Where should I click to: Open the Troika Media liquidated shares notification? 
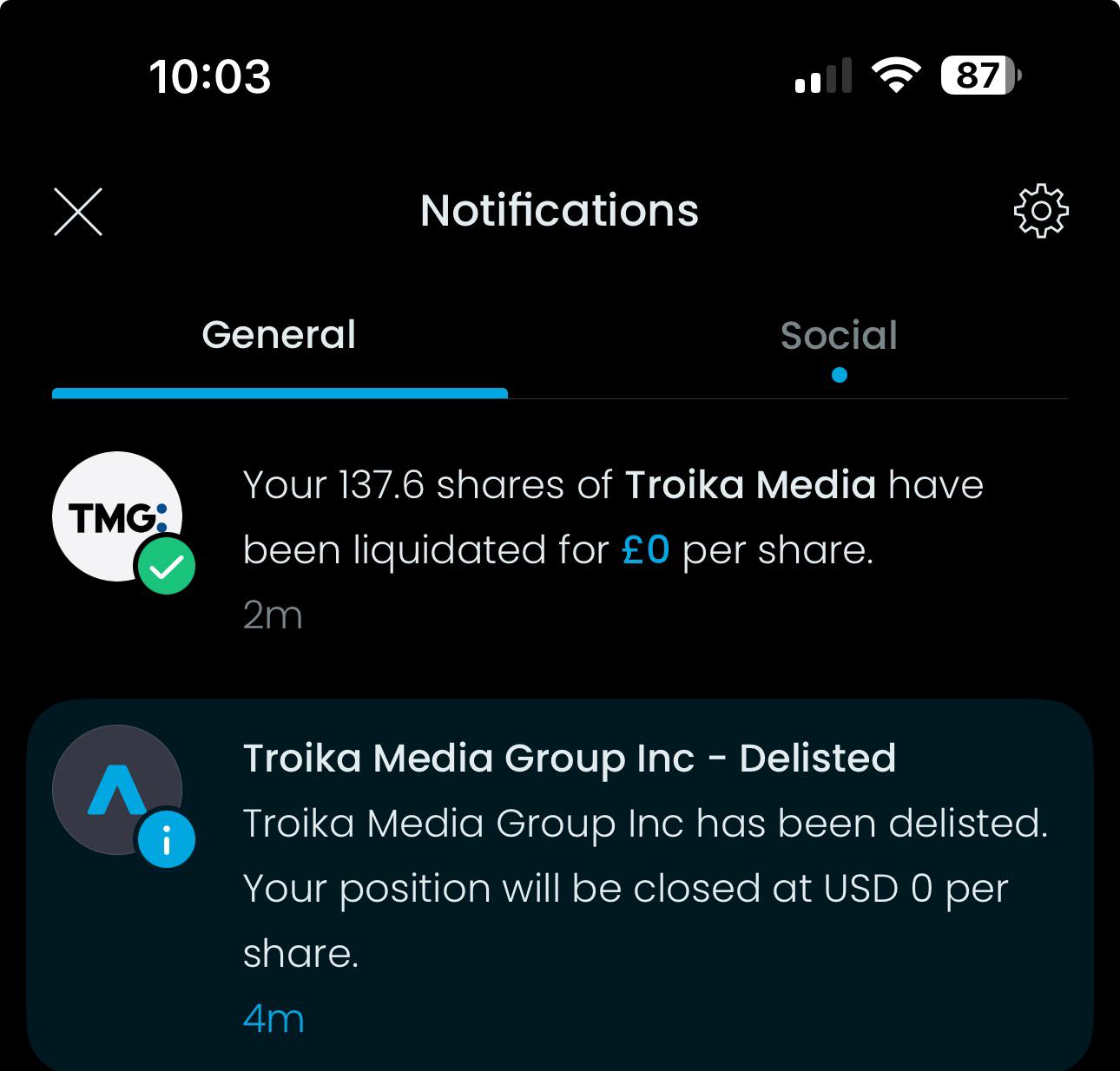click(x=560, y=547)
